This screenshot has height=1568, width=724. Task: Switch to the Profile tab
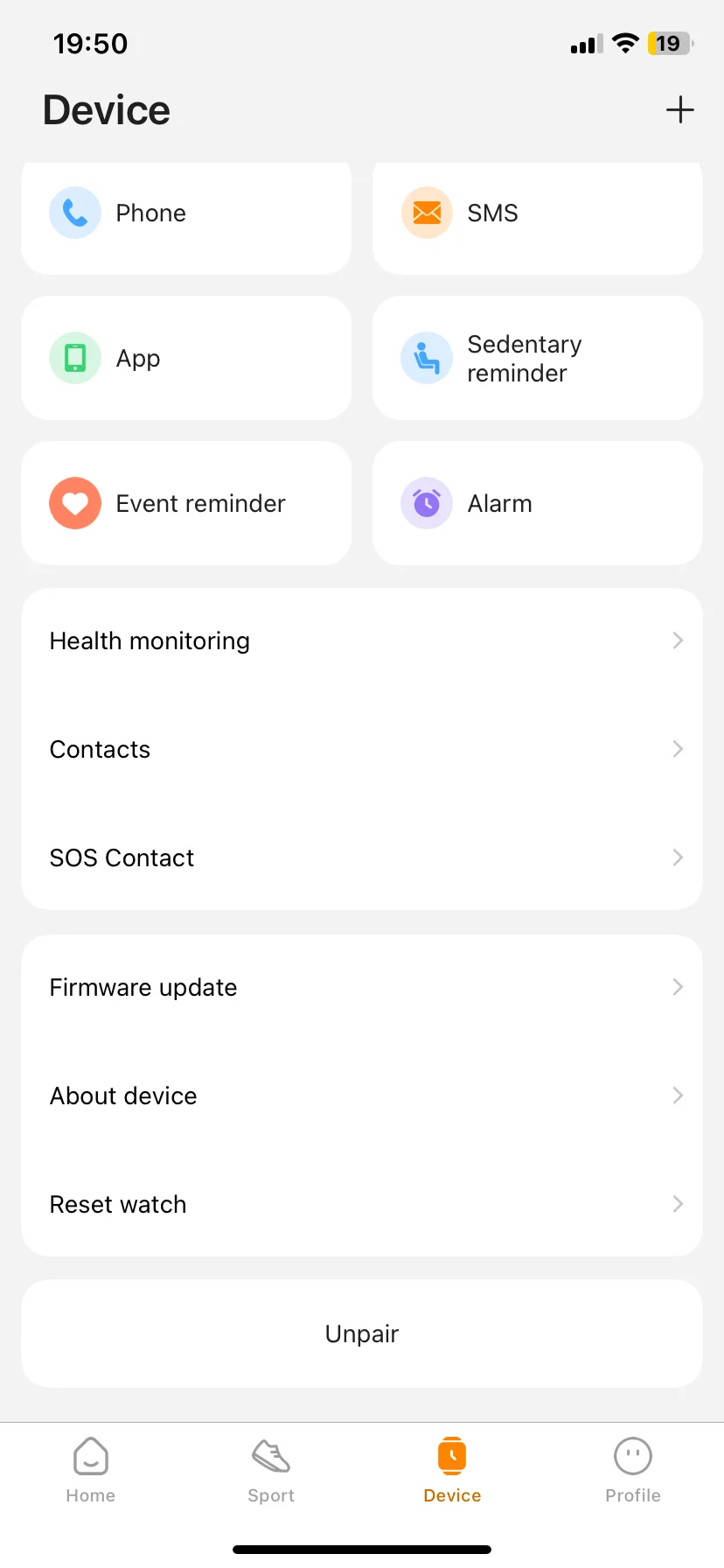[633, 1471]
